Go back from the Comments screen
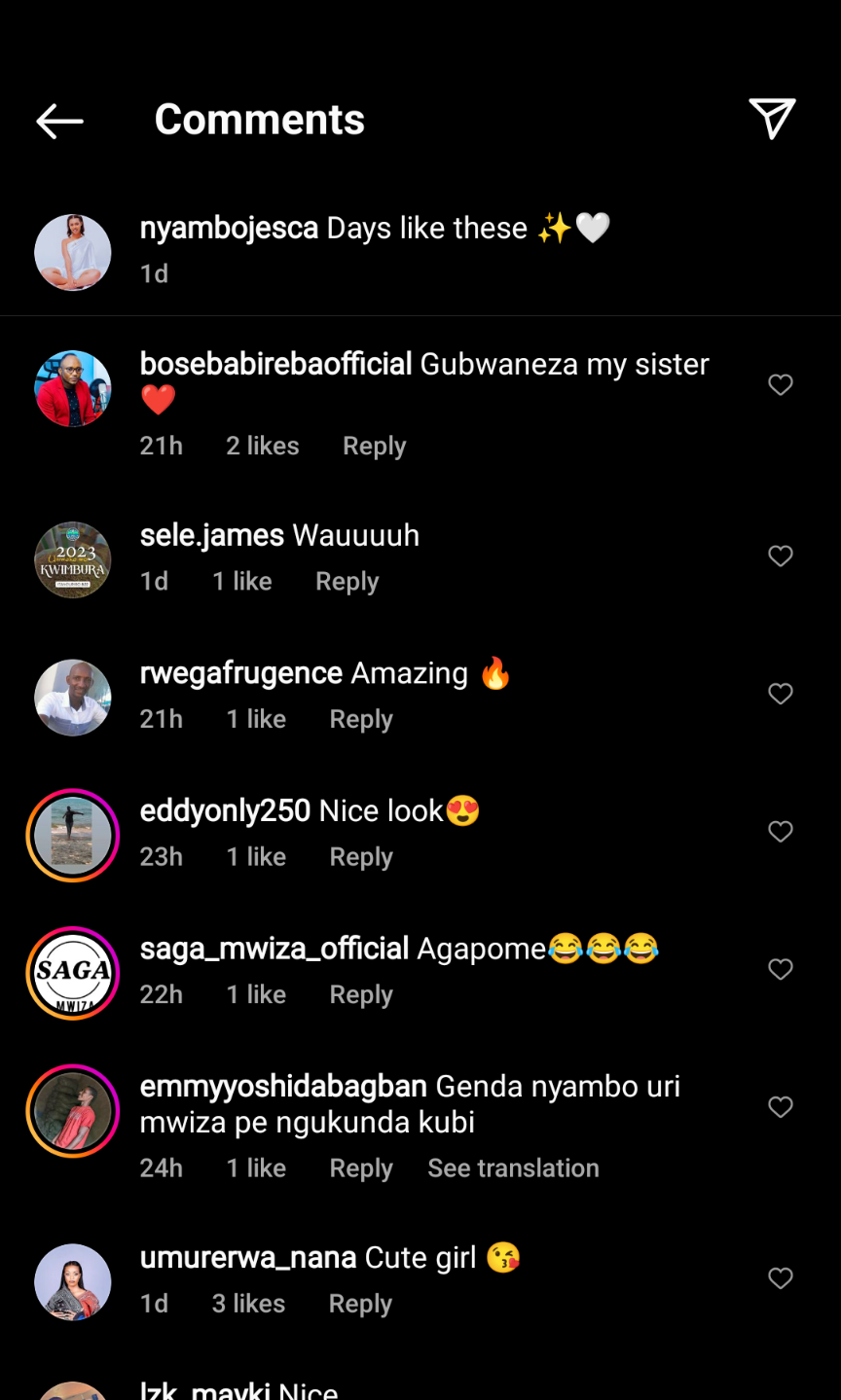 click(59, 121)
